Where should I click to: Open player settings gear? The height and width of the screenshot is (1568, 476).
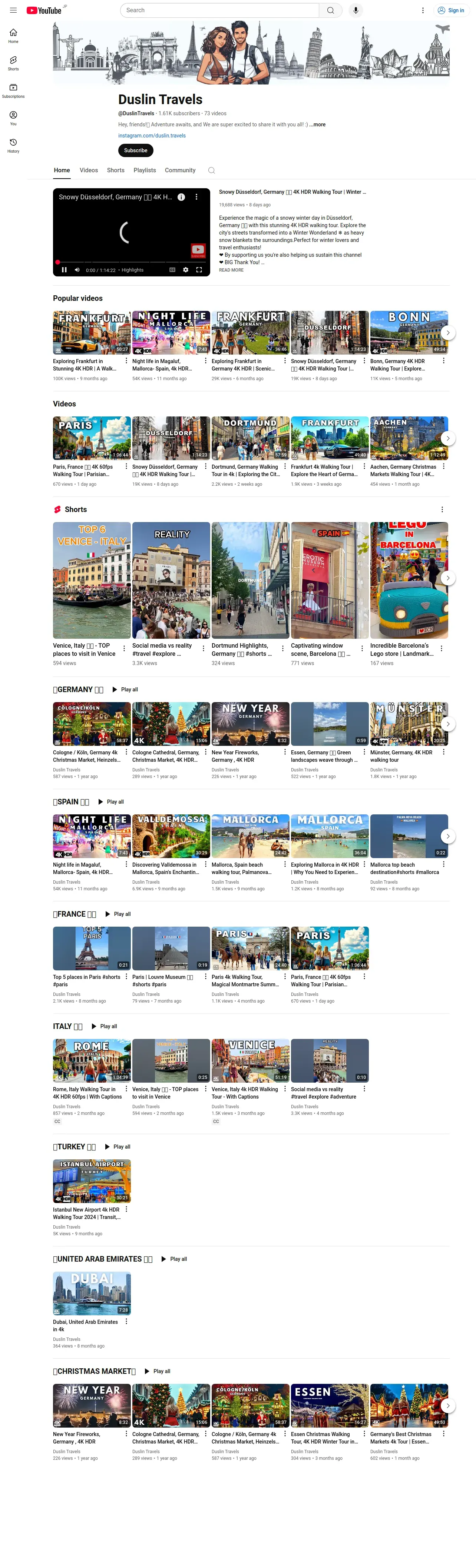coord(185,270)
